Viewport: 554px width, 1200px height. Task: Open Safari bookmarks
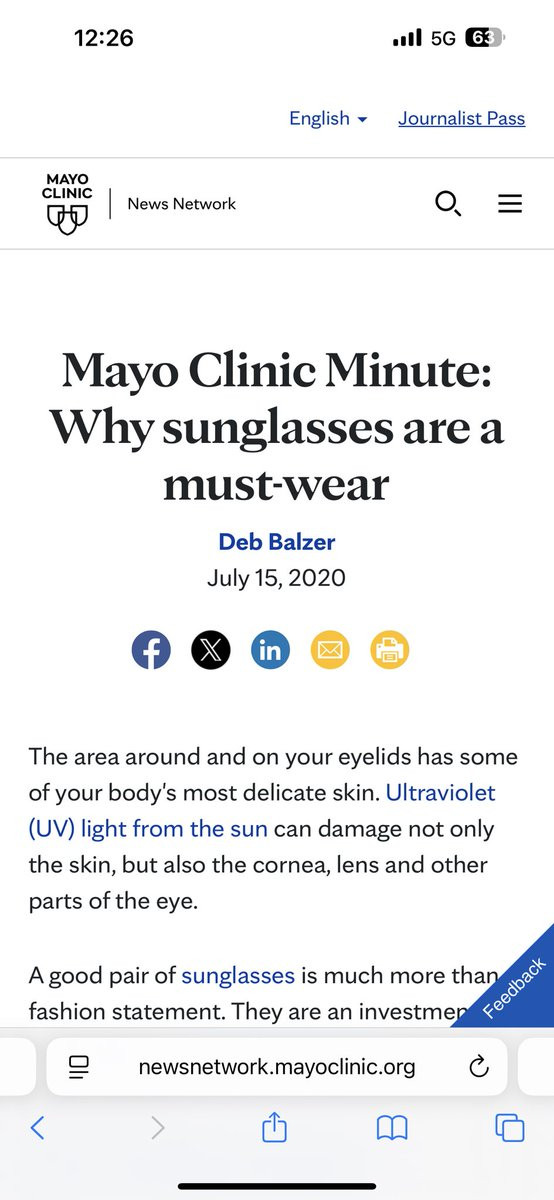point(392,1128)
